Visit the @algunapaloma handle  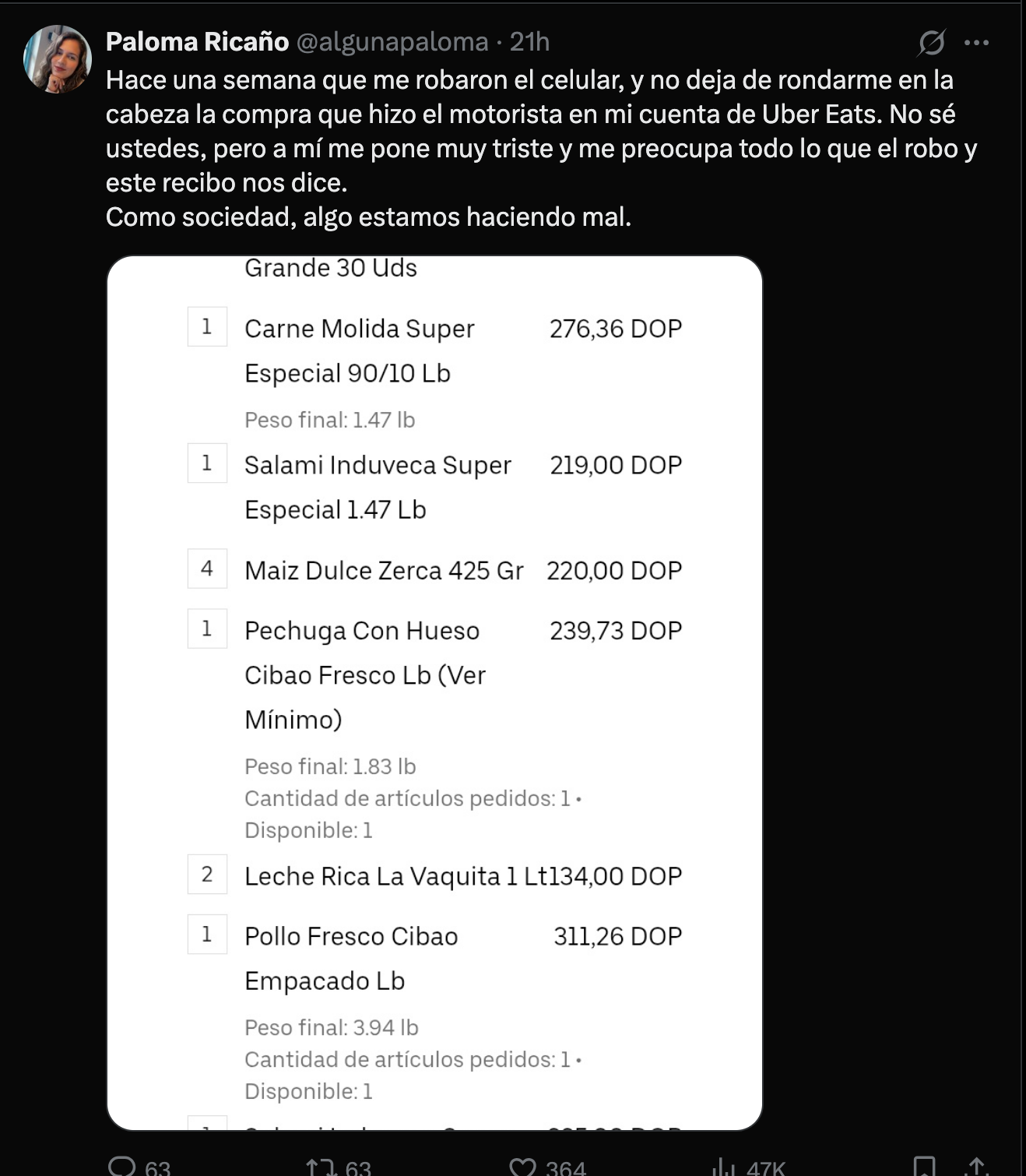coord(392,42)
